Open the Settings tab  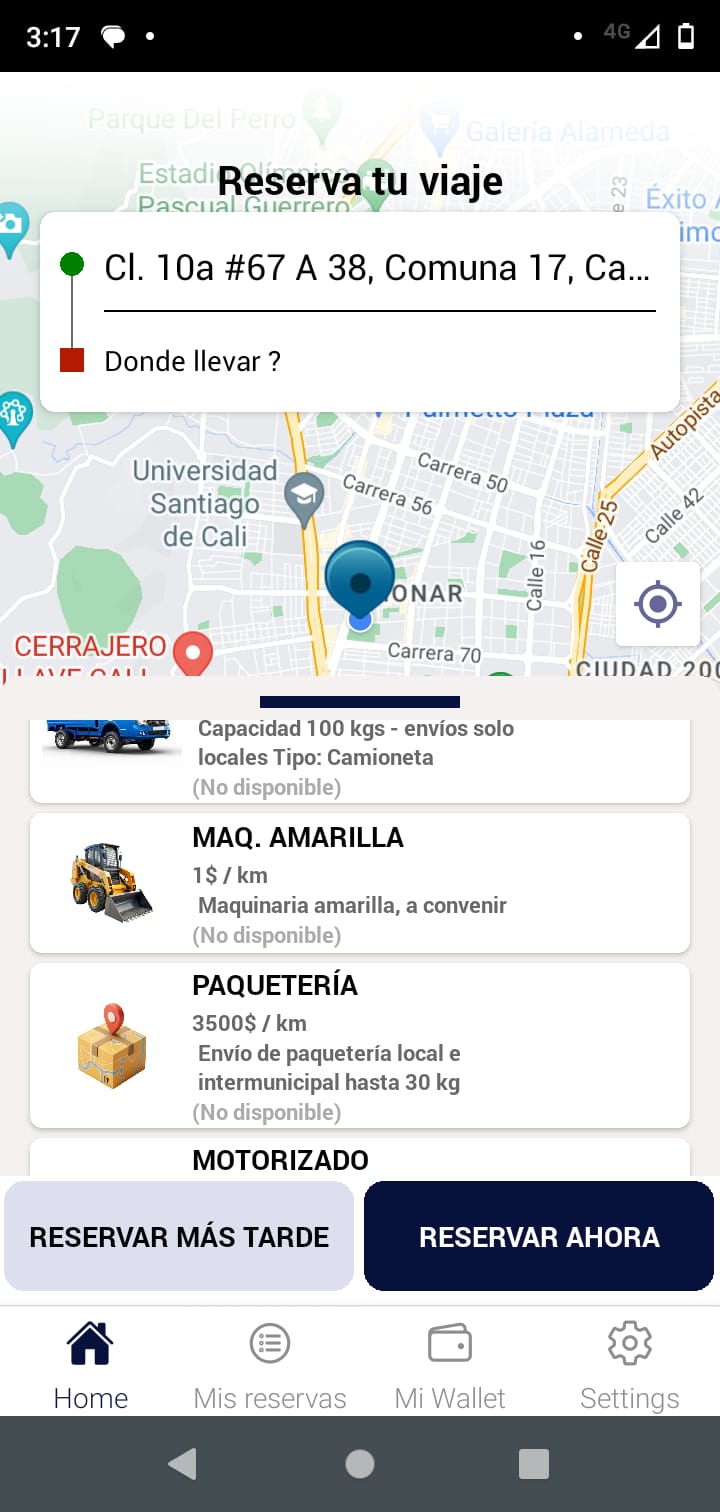[x=630, y=1364]
